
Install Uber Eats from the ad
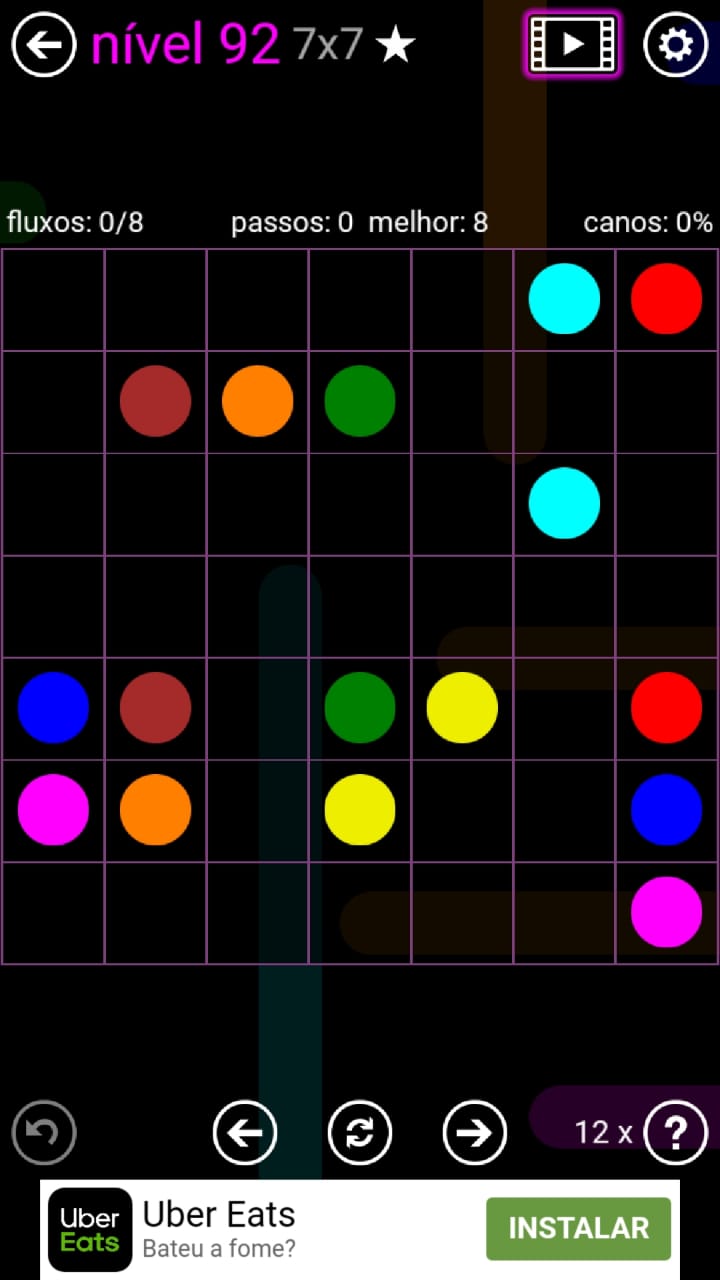(x=578, y=1228)
